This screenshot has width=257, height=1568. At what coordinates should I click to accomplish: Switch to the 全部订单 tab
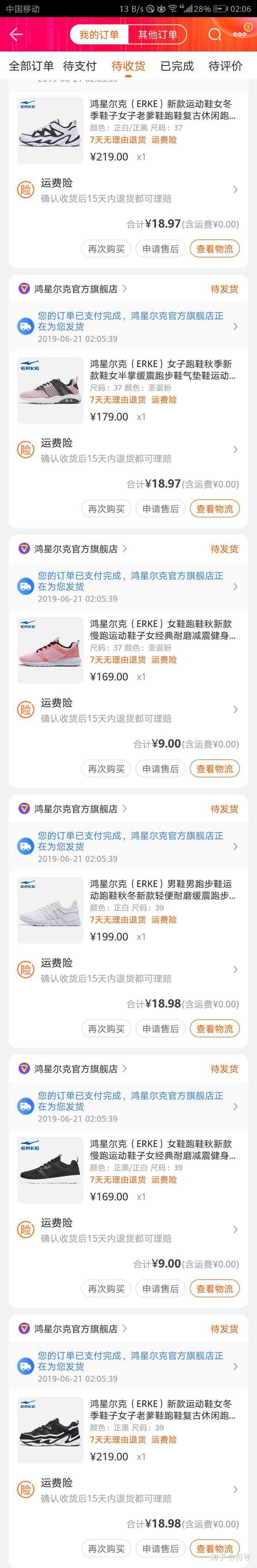click(31, 66)
